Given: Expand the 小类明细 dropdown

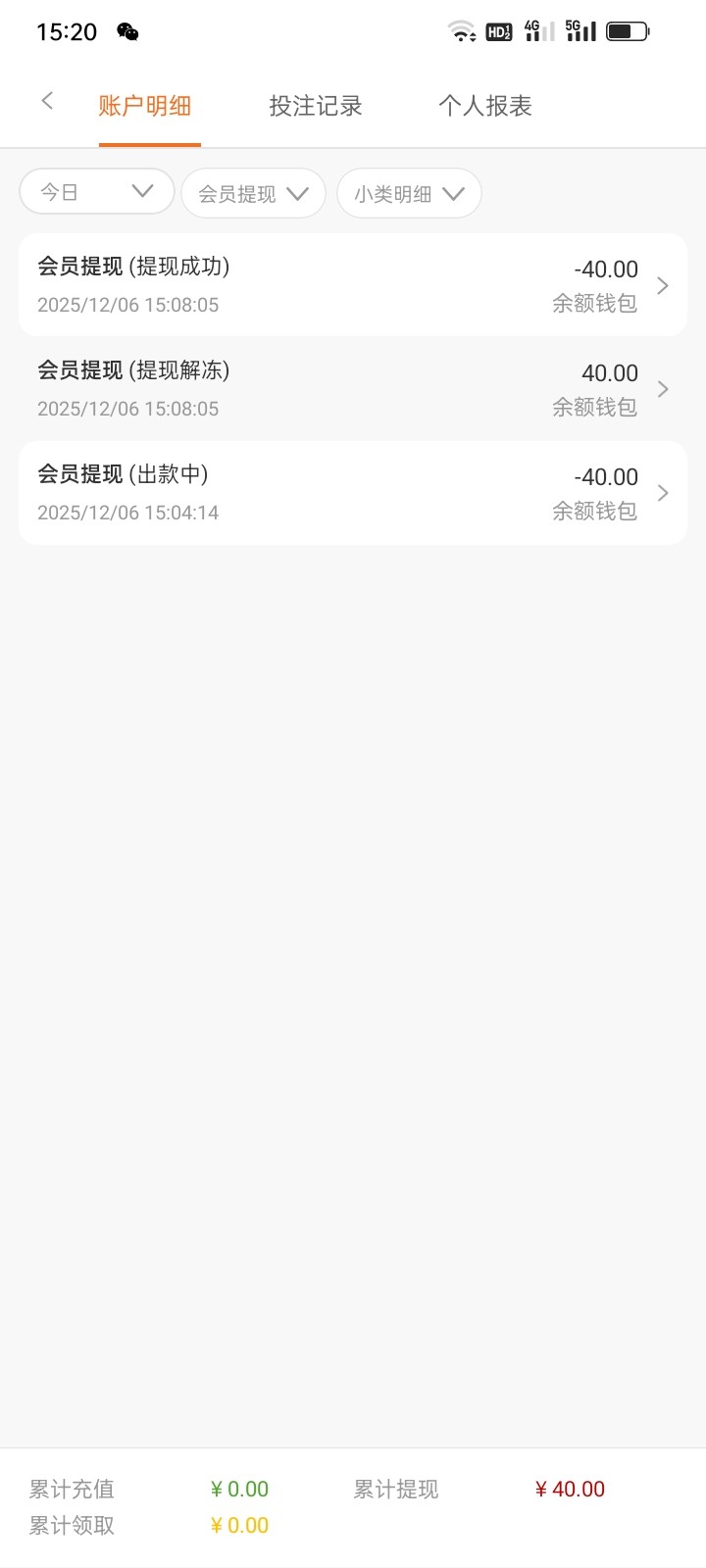Looking at the screenshot, I should [x=409, y=193].
